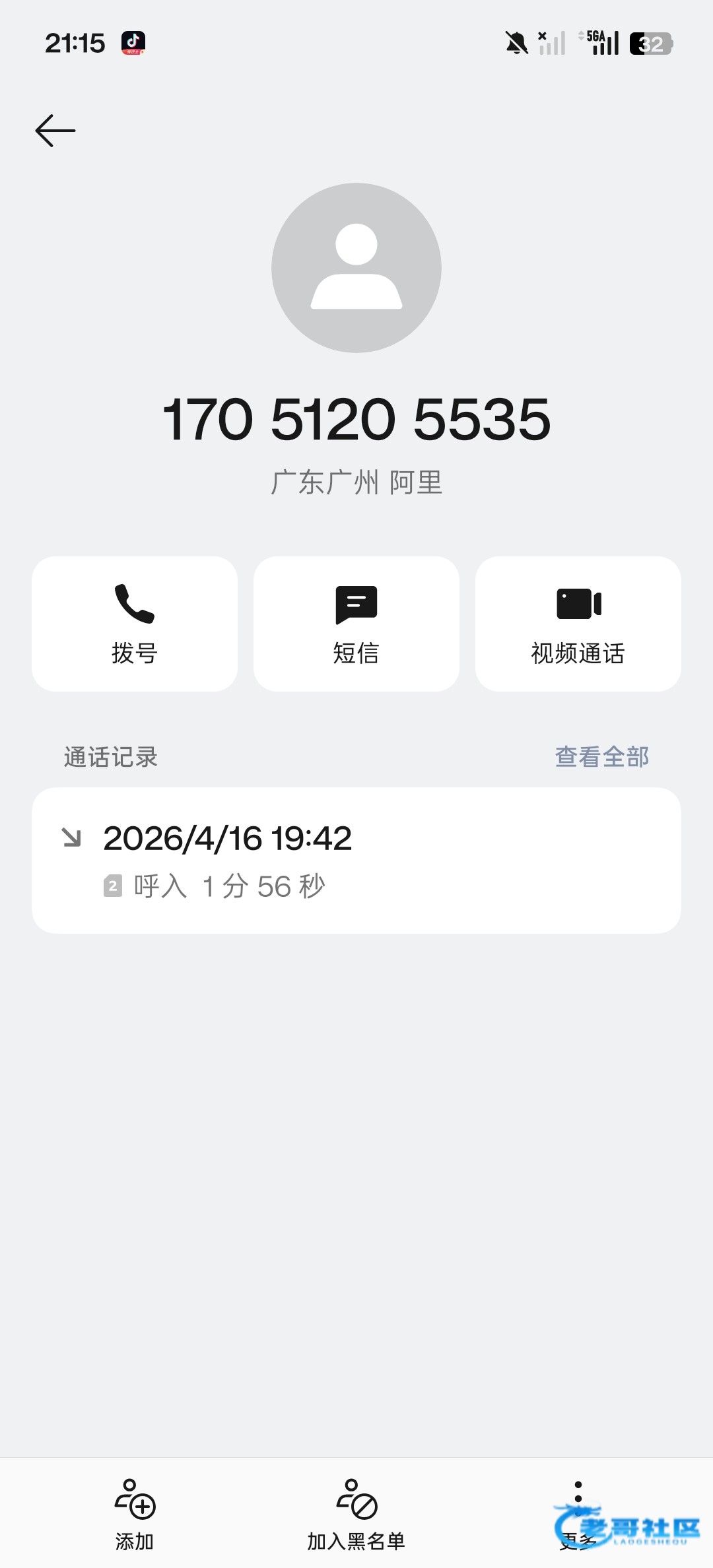
Task: Go back using the arrow icon
Action: [x=55, y=130]
